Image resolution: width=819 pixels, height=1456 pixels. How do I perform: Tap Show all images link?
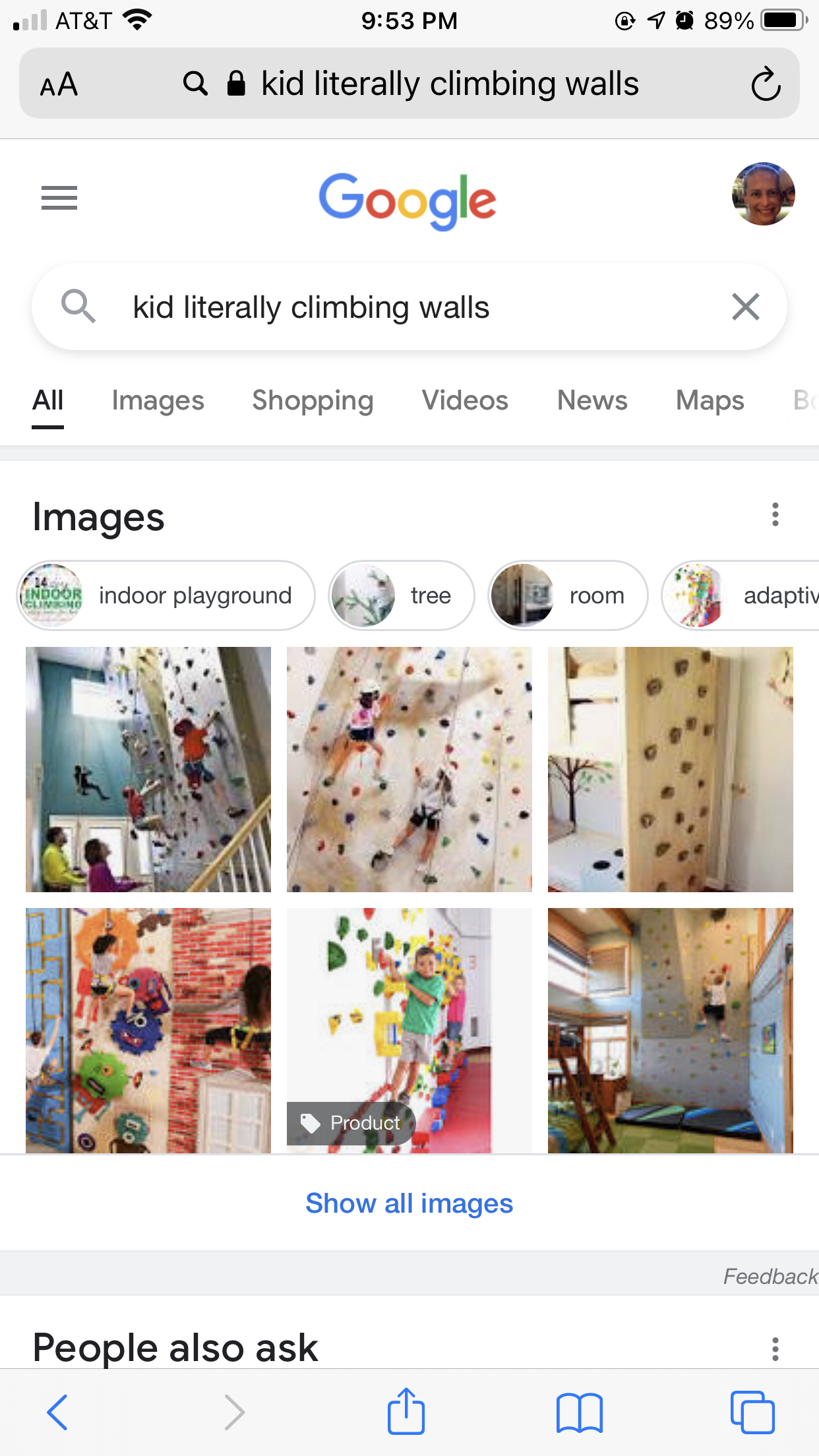(409, 1203)
